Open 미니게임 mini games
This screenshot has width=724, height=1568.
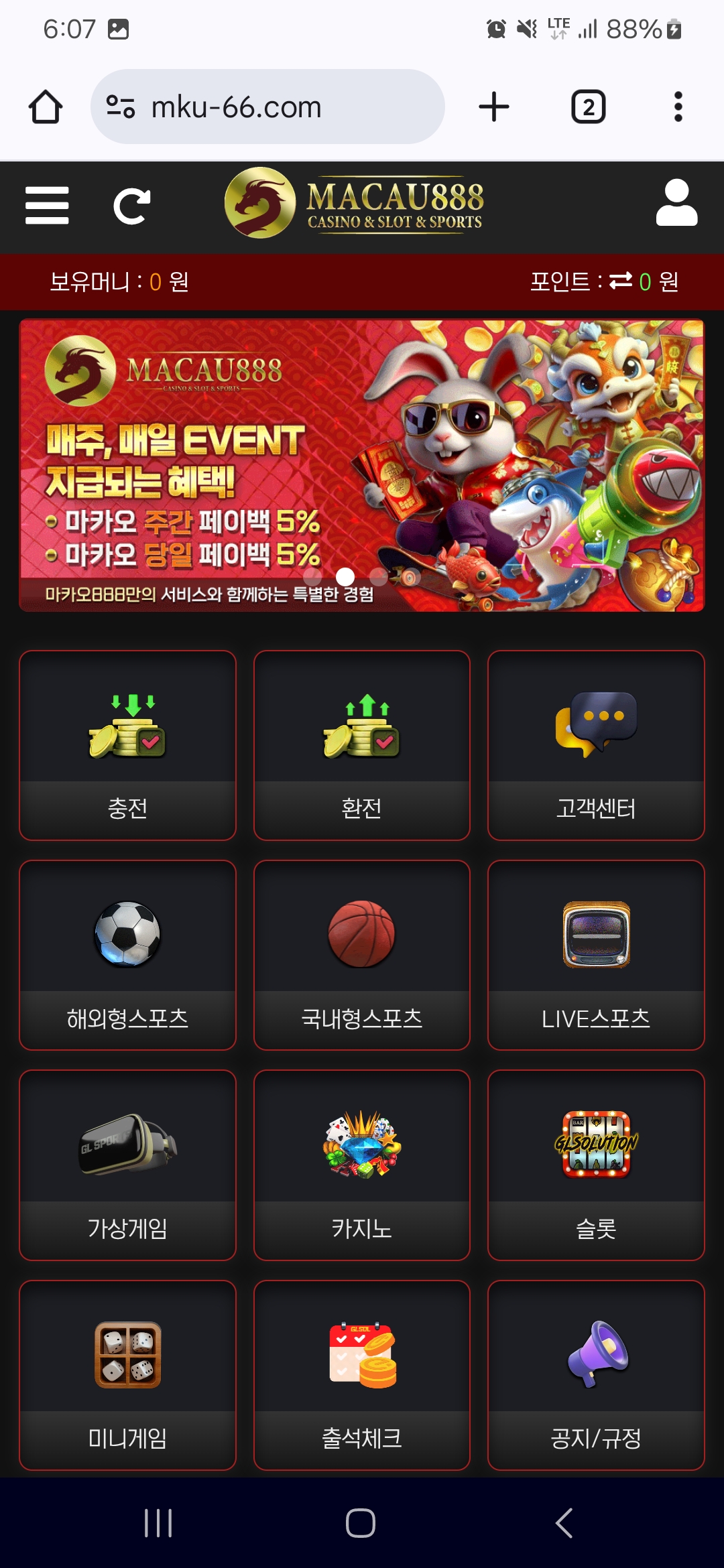click(x=127, y=1375)
